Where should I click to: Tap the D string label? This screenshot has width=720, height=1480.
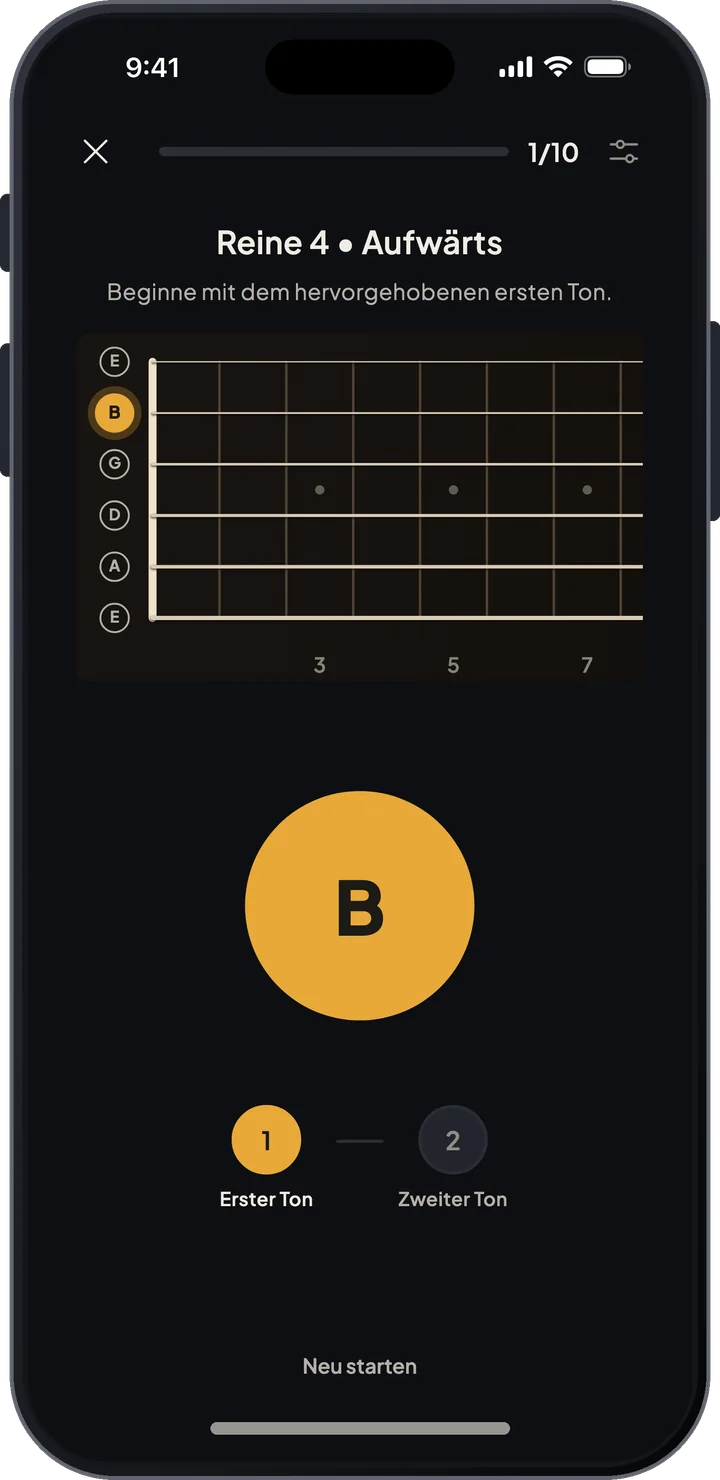[x=115, y=515]
